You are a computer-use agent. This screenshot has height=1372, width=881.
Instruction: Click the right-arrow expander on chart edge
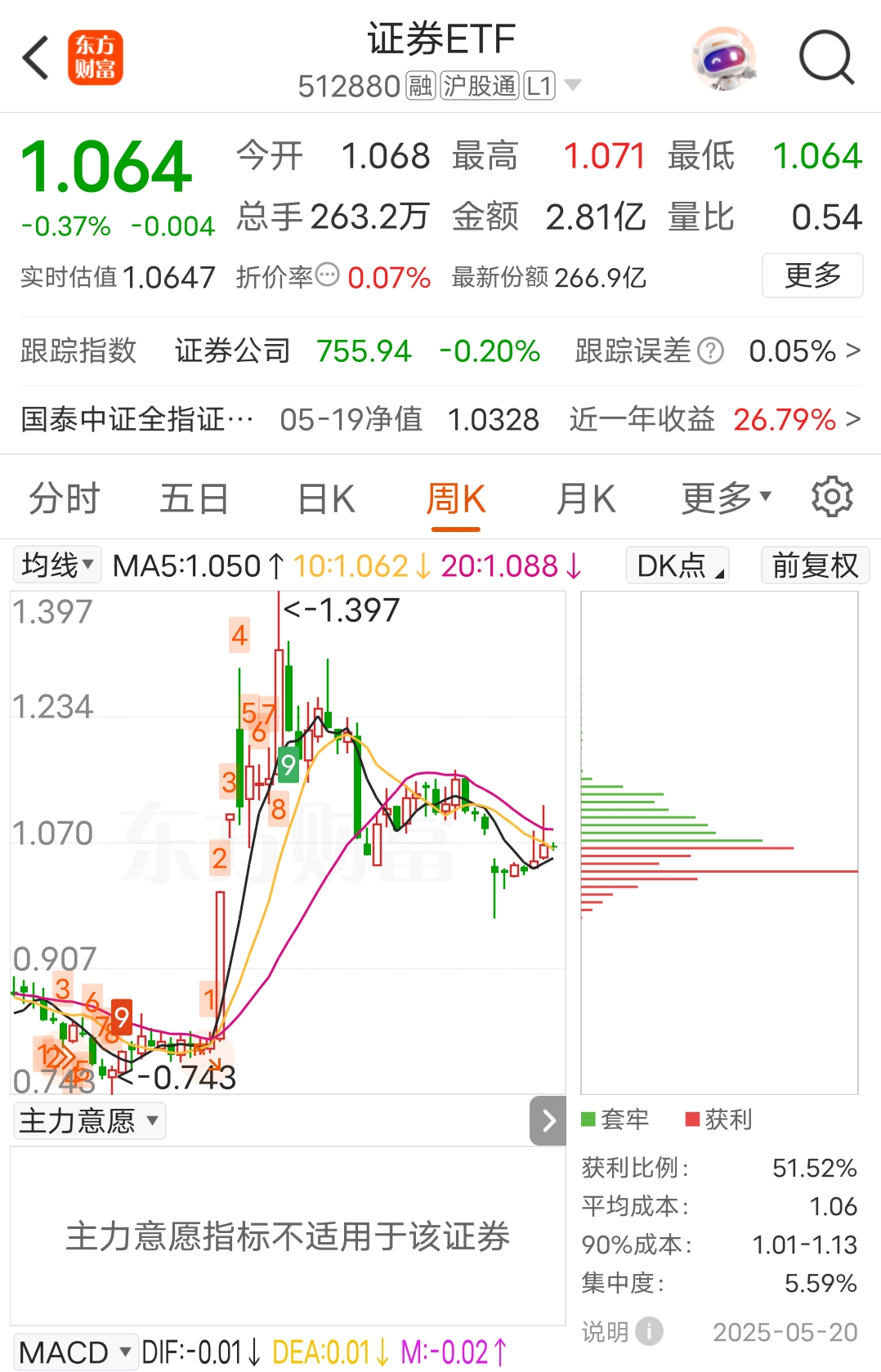pos(548,1122)
